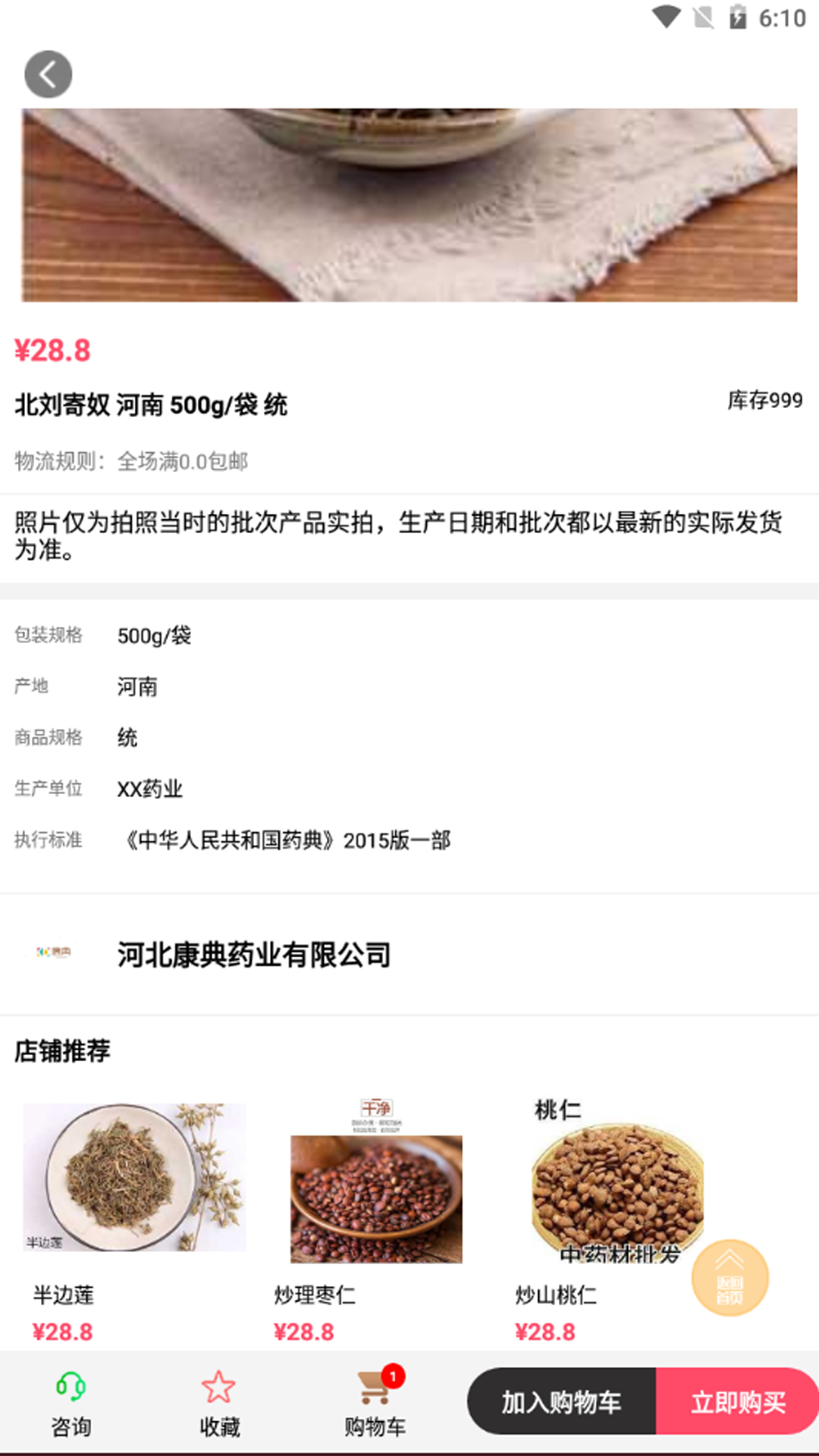Open 河北康典药业有限公司 store page
The image size is (819, 1456).
pyautogui.click(x=253, y=955)
